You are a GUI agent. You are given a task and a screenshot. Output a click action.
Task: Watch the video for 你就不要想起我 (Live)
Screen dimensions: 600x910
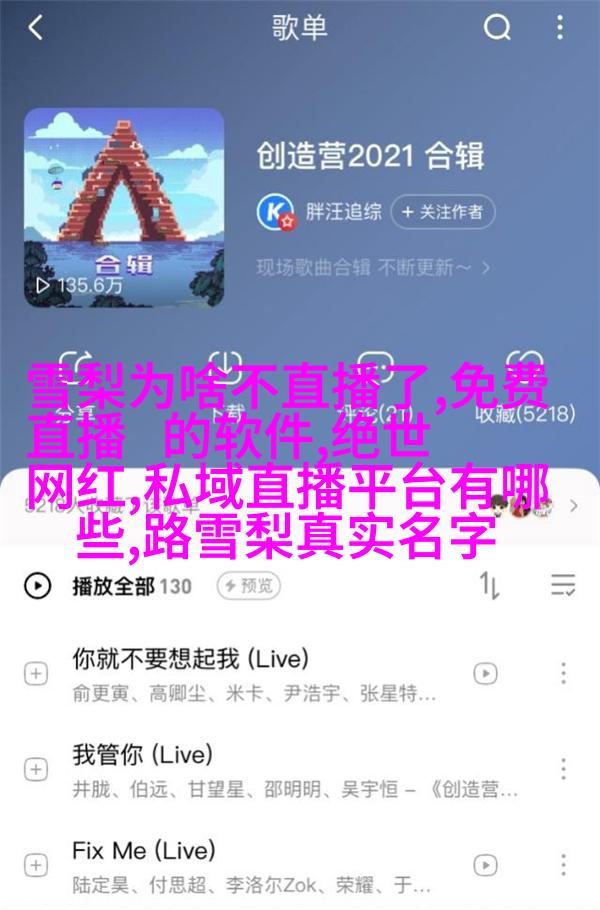click(487, 674)
